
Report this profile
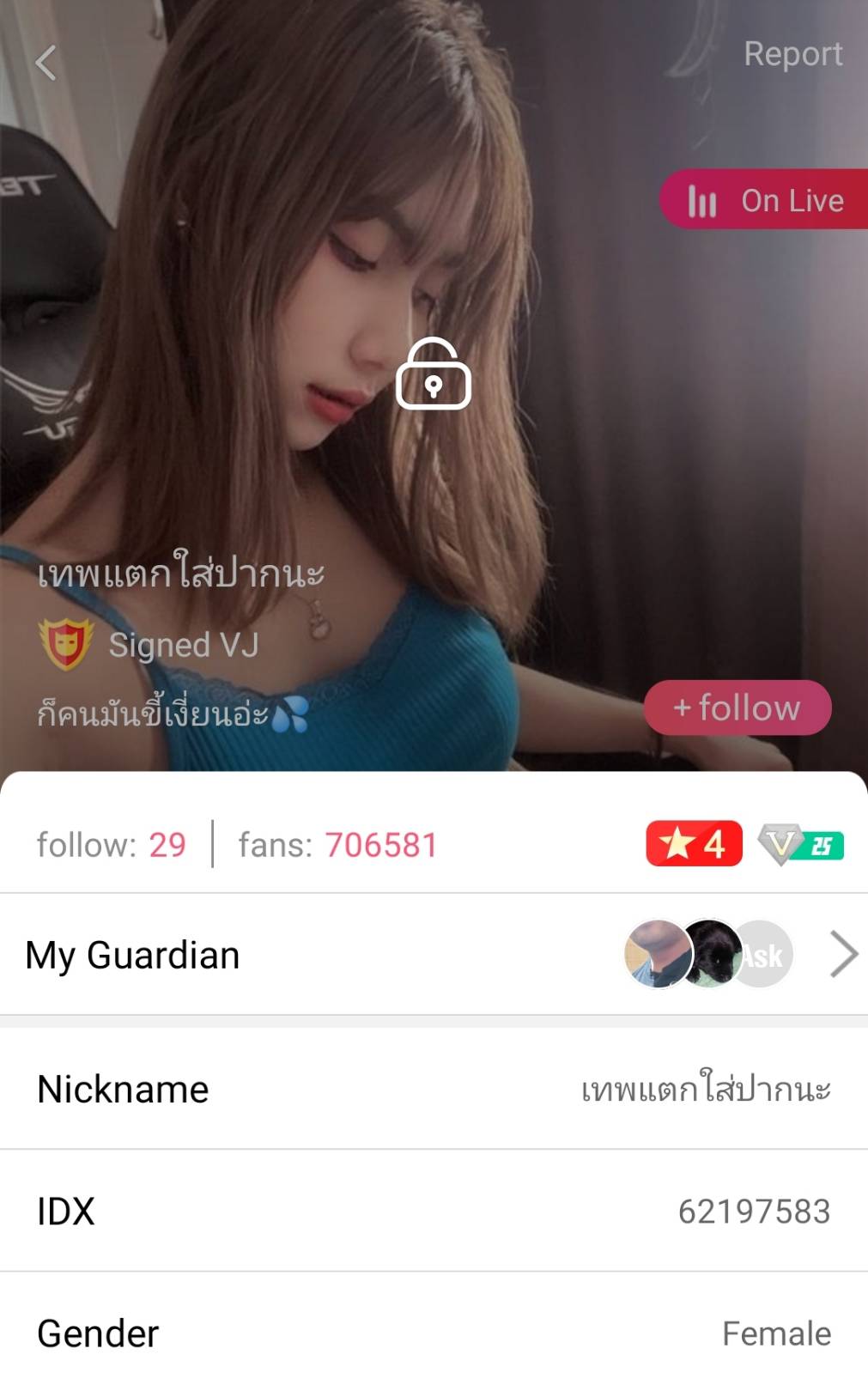pos(792,54)
